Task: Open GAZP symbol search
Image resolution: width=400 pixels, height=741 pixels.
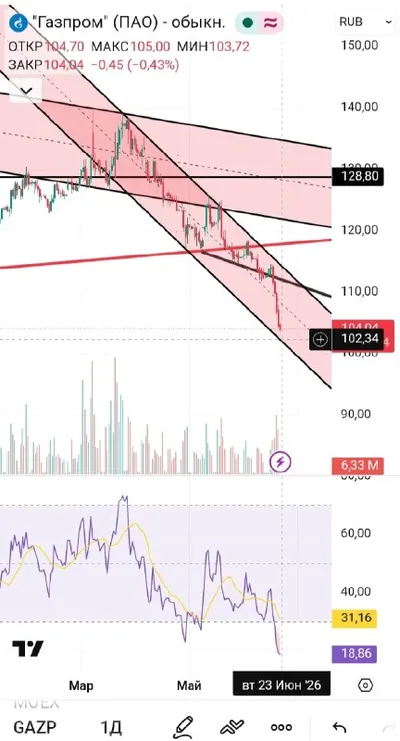Action: click(x=35, y=727)
